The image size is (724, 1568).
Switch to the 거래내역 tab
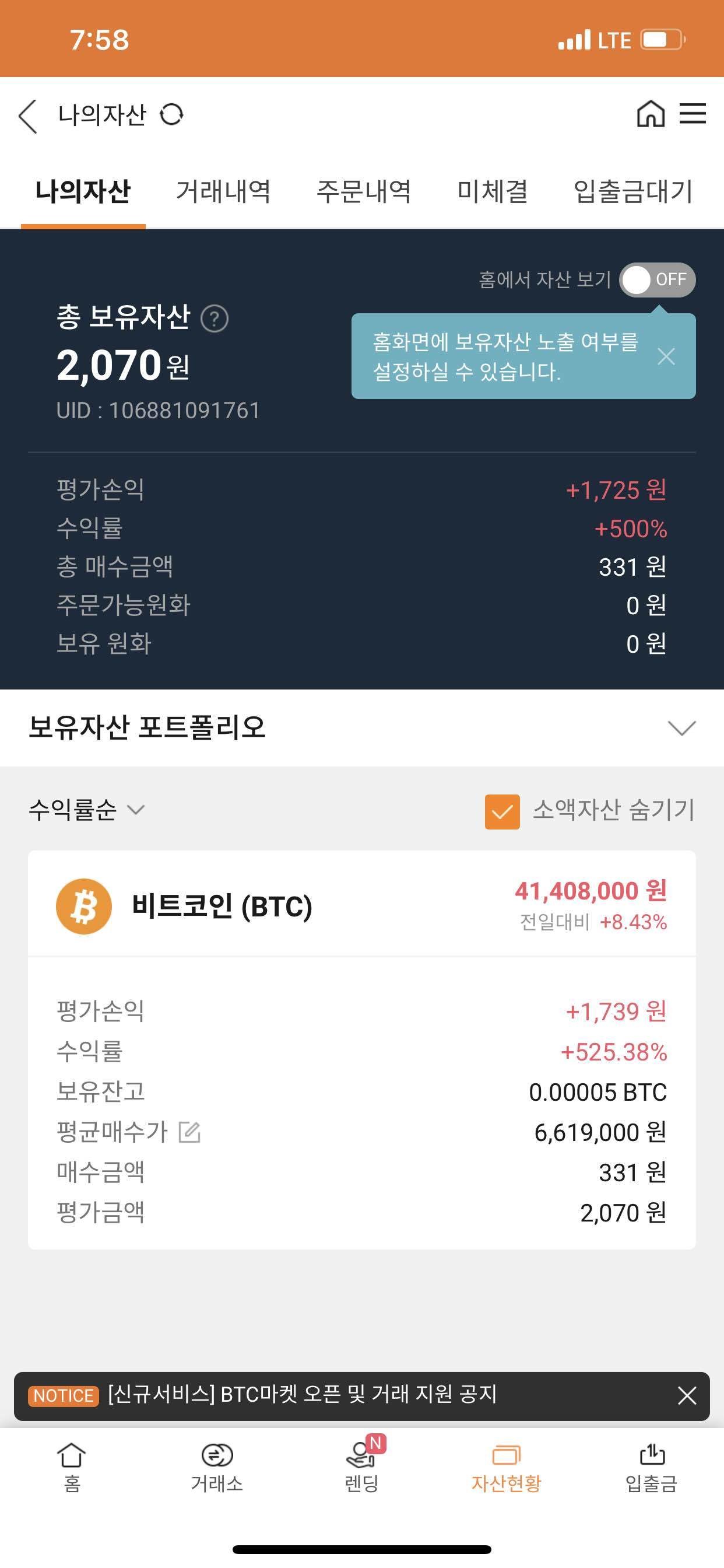tap(223, 192)
